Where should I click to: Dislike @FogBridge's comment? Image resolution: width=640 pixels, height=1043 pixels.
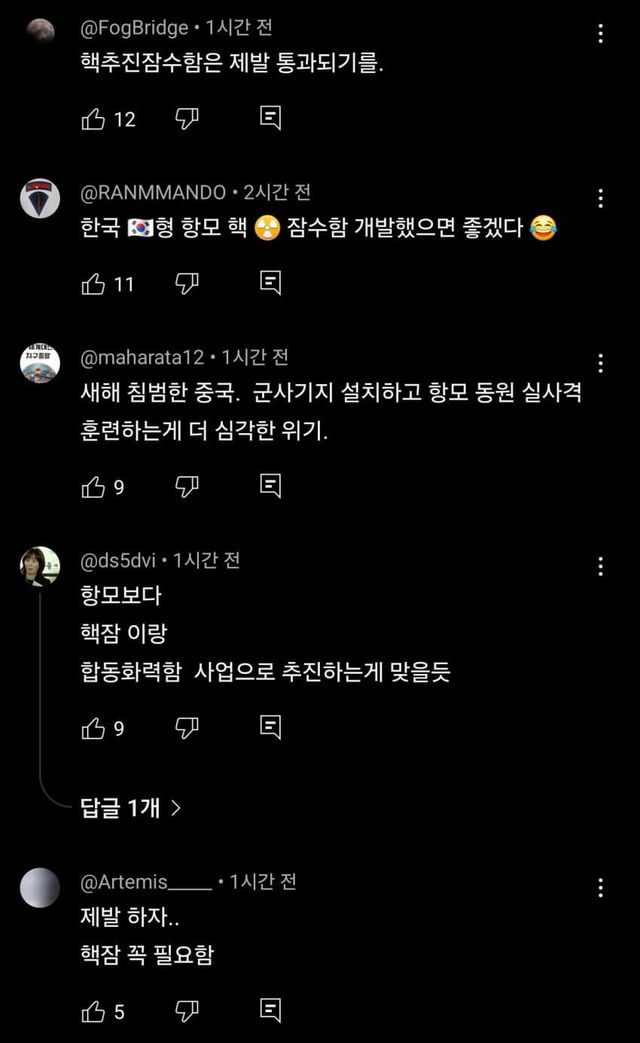(x=186, y=119)
